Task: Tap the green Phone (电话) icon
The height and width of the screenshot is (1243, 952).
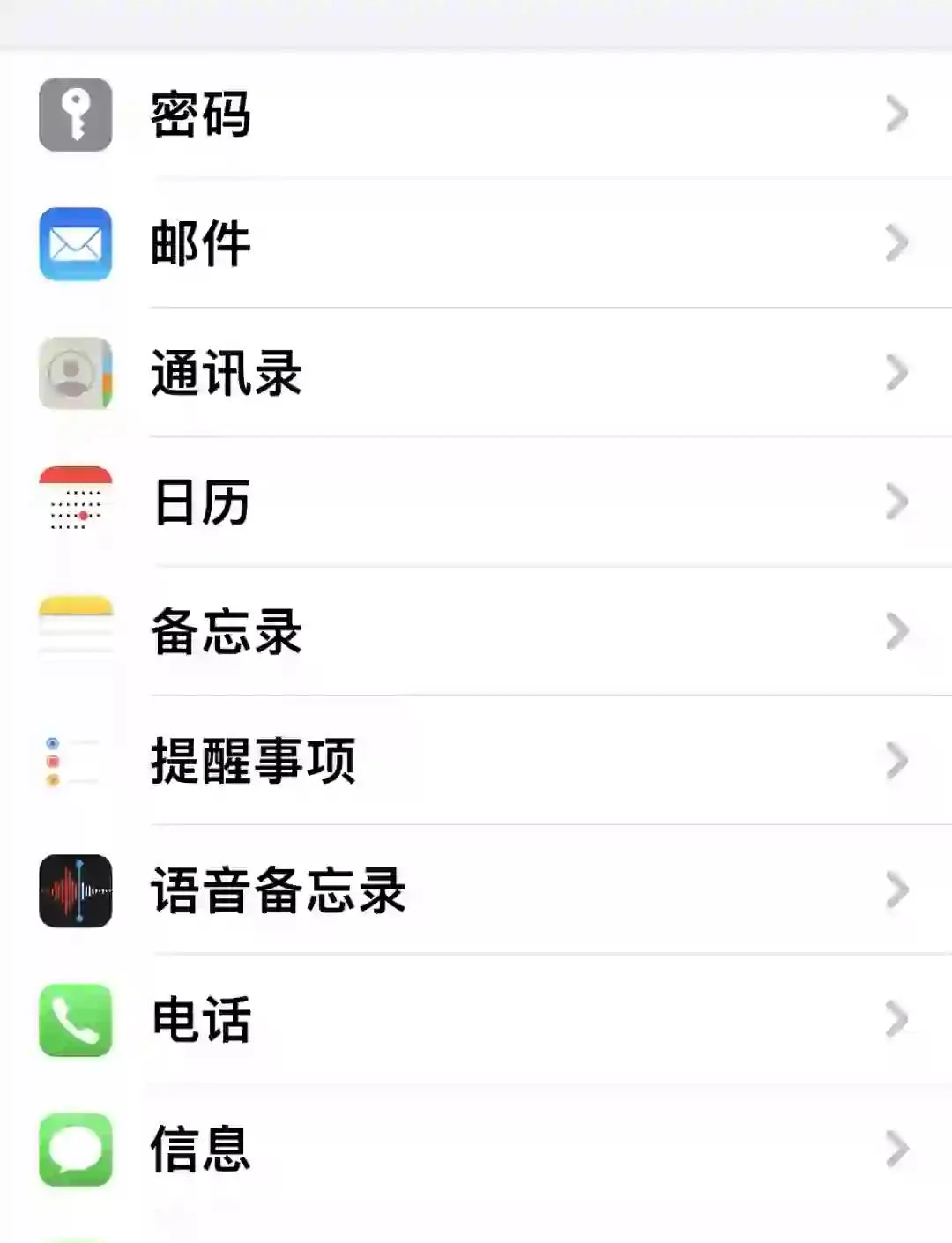Action: (x=75, y=1019)
